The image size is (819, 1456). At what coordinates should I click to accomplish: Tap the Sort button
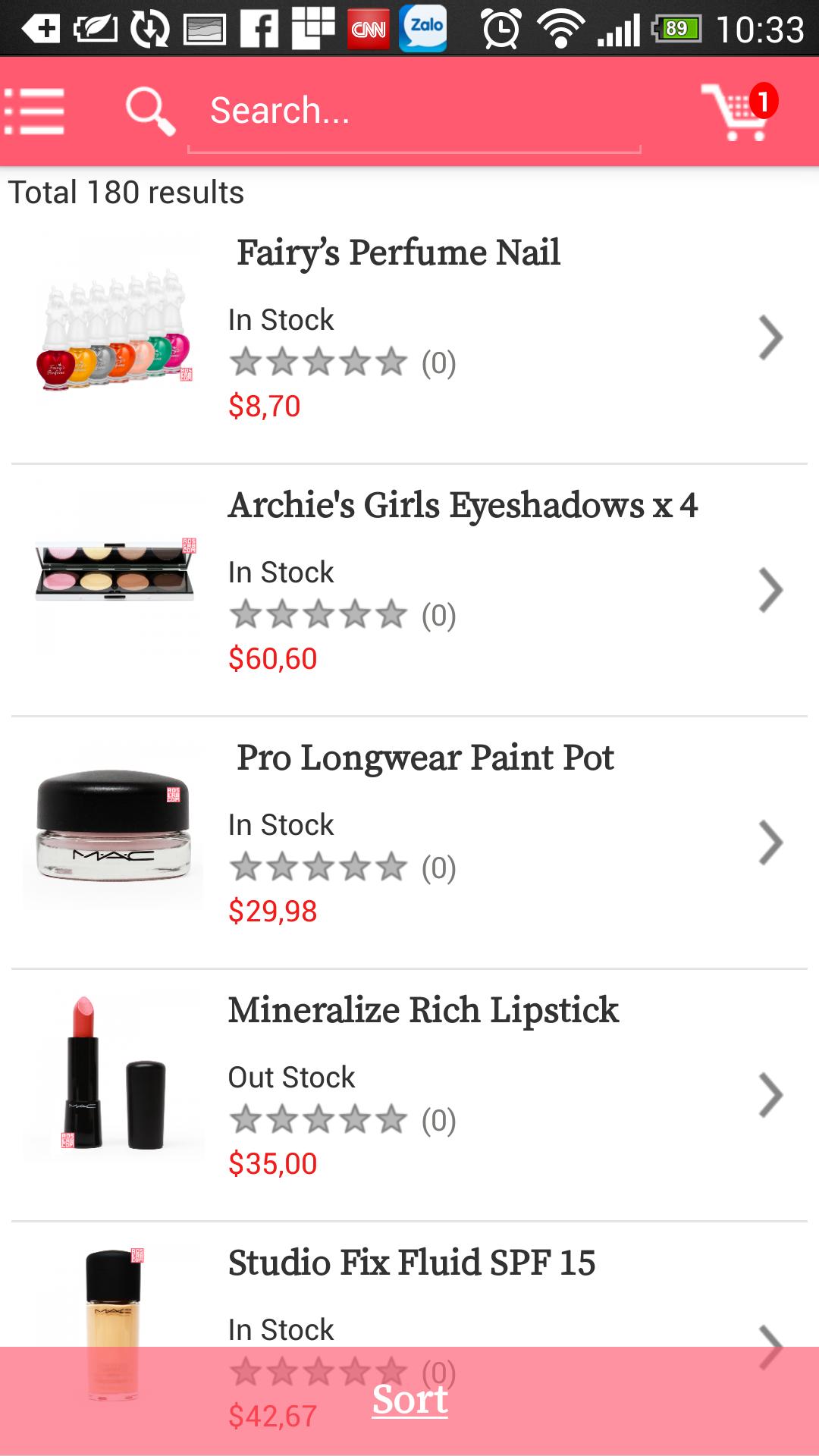pyautogui.click(x=409, y=1400)
